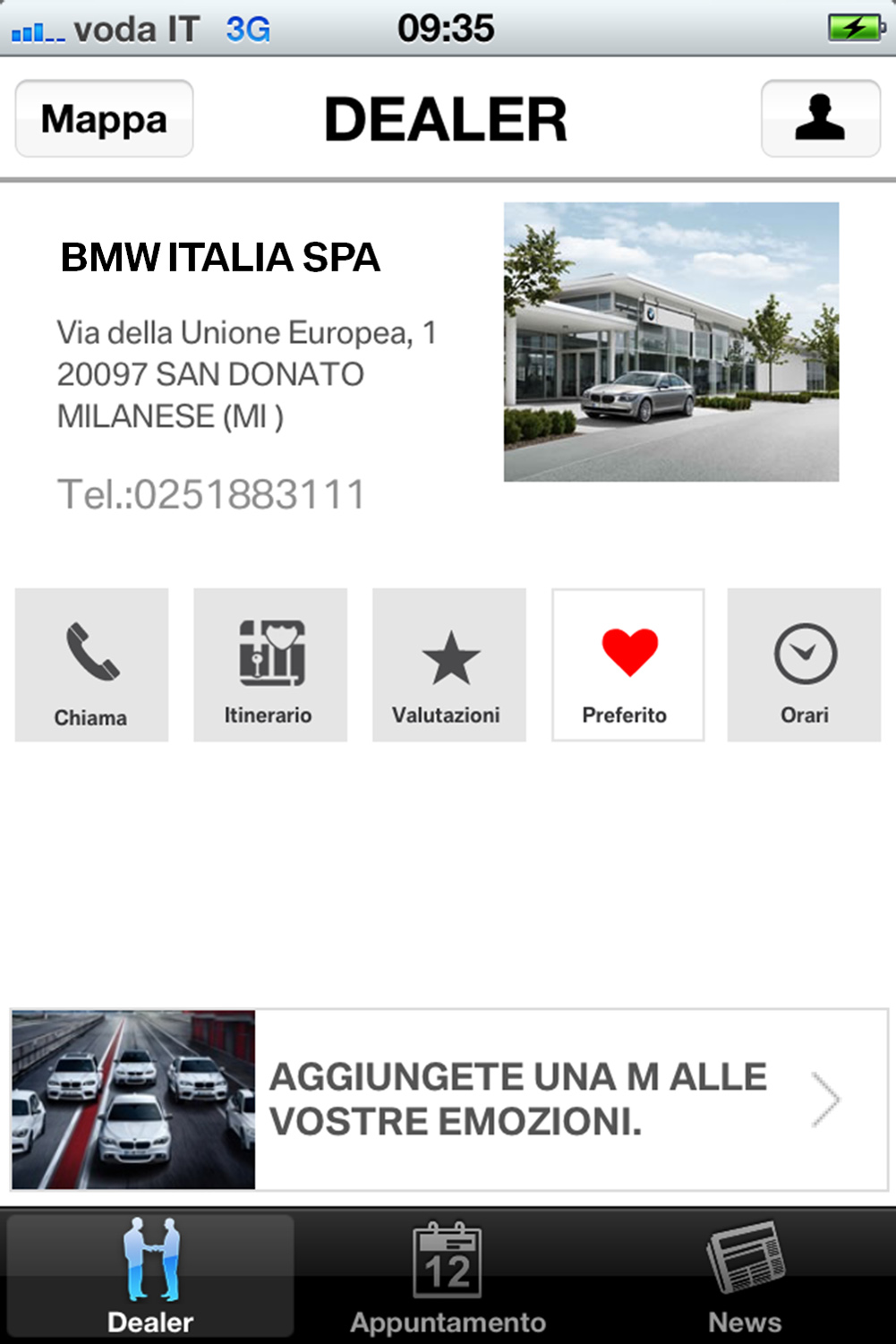Call the dealer with Chiama
896x1344 pixels.
point(91,665)
